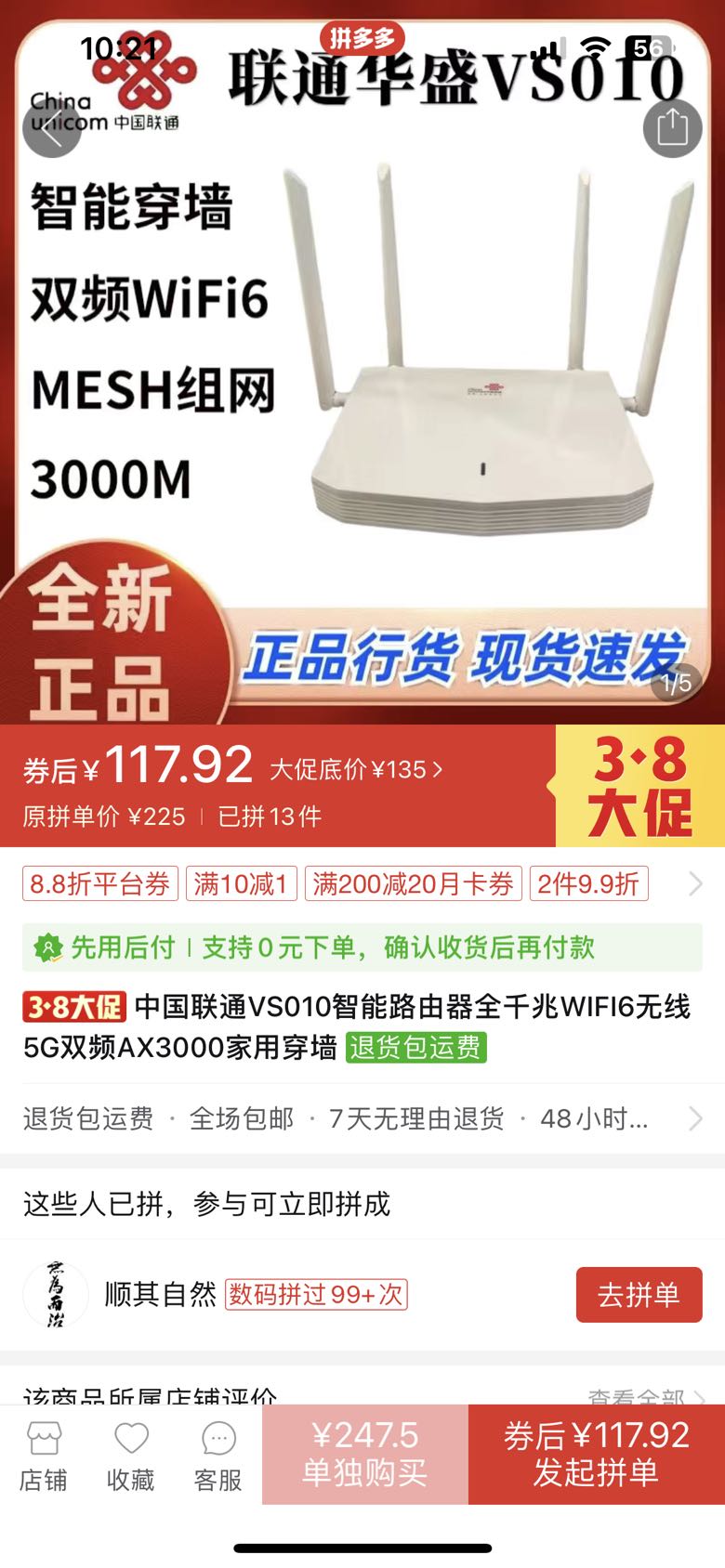The image size is (725, 1568).
Task: Tap the share icon on product image
Action: 671,128
